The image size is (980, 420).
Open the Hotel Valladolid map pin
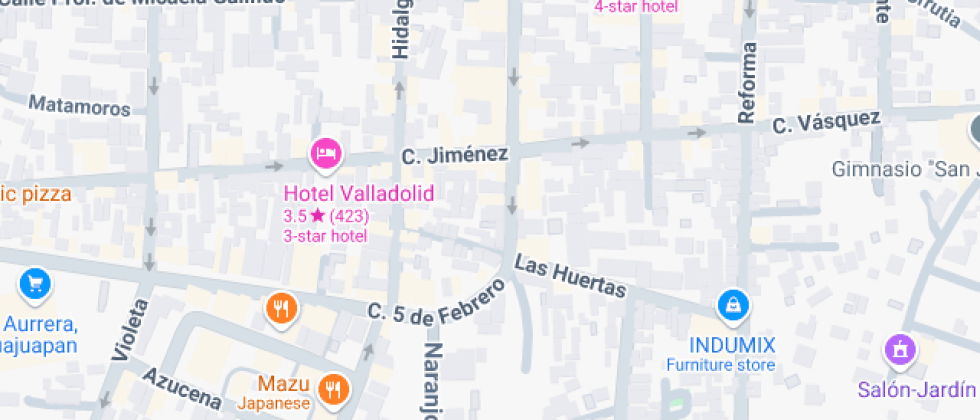point(326,153)
